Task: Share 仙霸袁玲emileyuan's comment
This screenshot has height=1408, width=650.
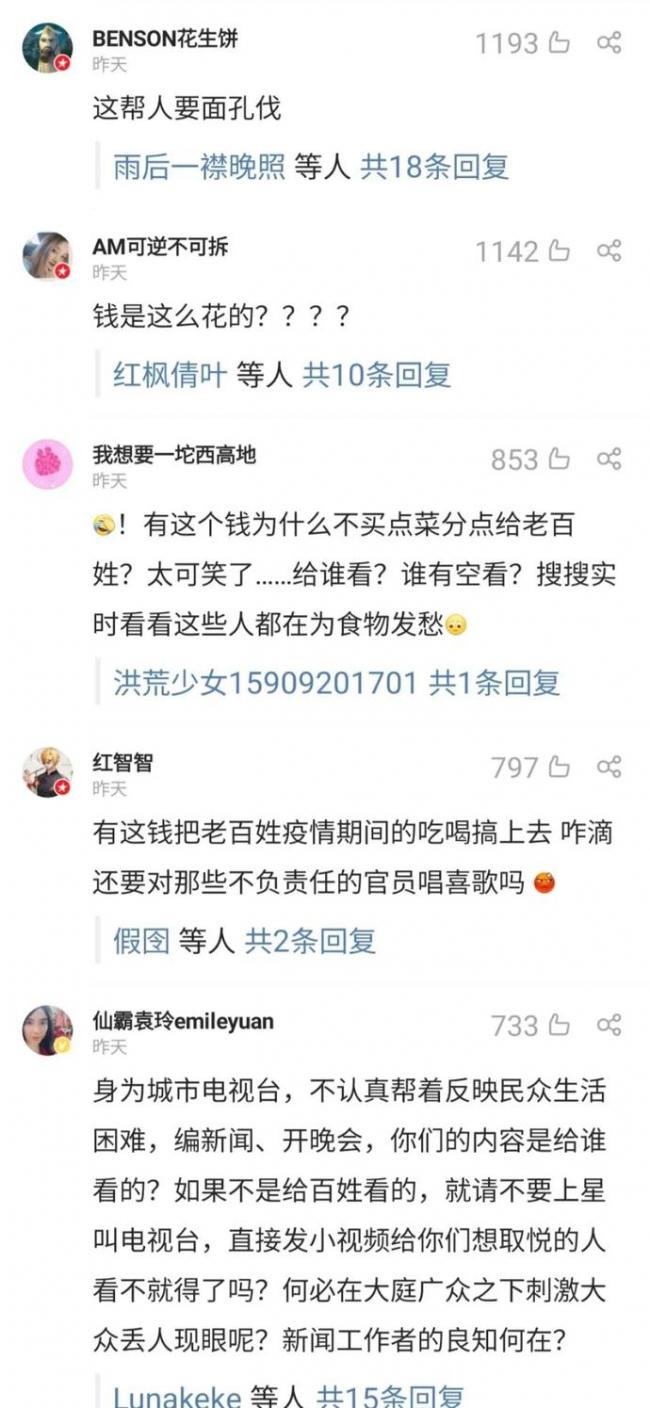Action: pos(609,1025)
